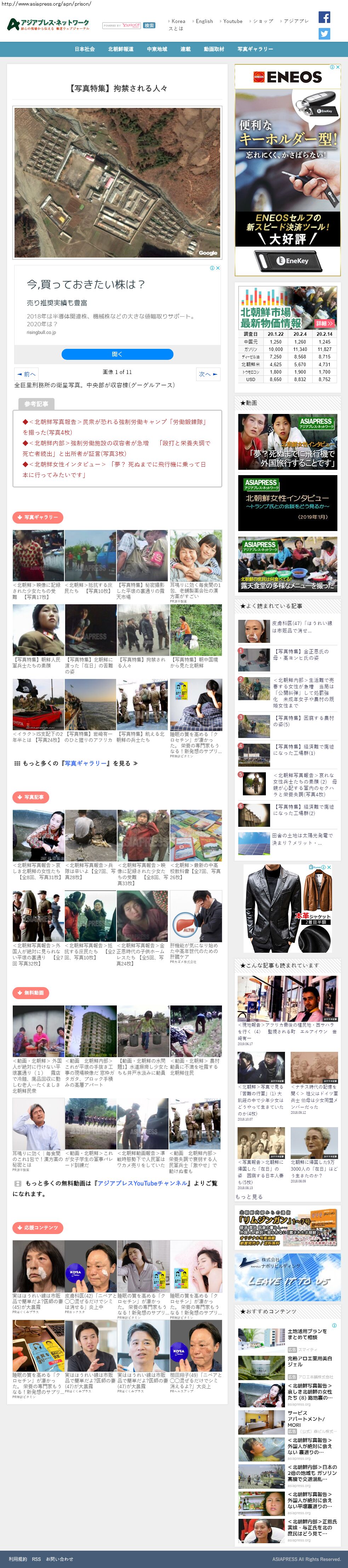Open the 利用規約 footer link
348x1568 pixels.
18,1559
